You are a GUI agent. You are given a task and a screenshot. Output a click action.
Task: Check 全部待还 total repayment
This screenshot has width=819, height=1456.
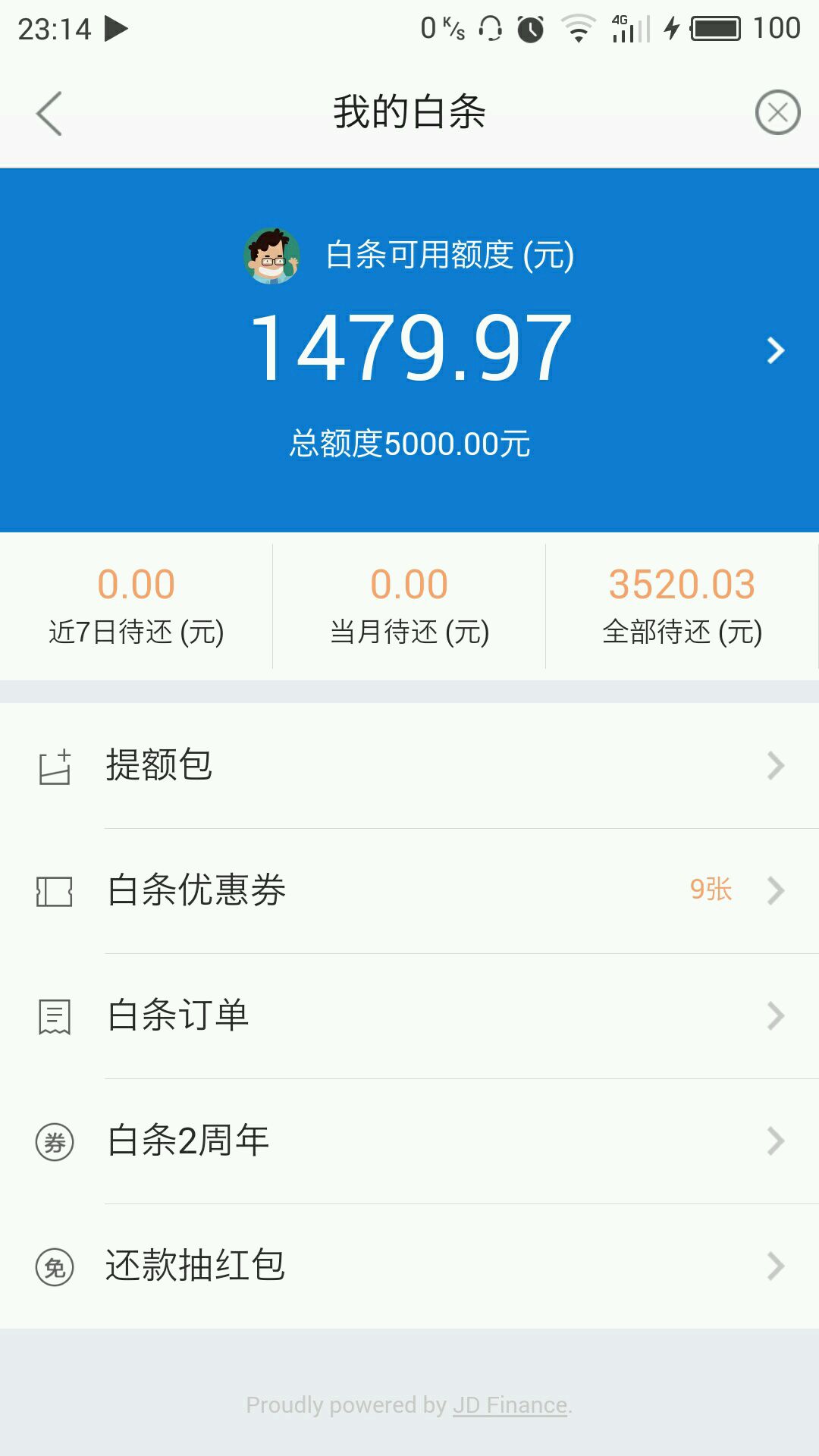point(682,606)
